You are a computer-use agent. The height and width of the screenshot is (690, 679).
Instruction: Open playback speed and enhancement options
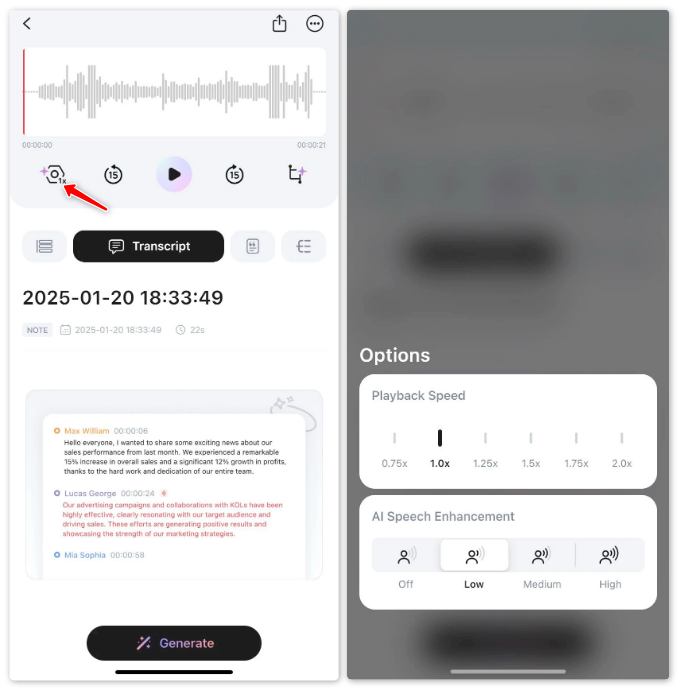54,175
